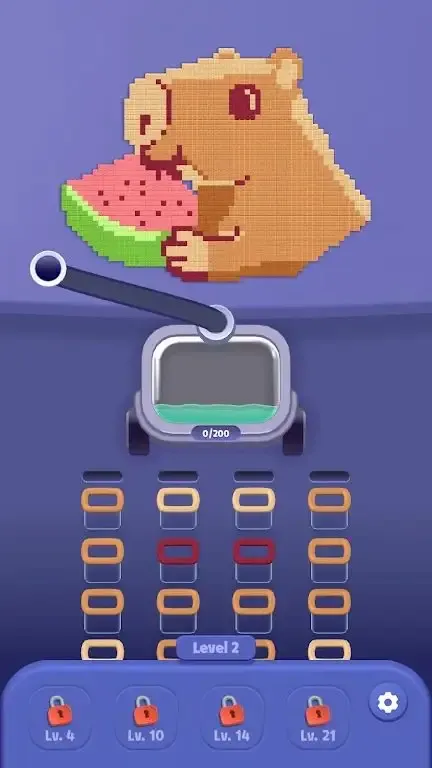Screen dimensions: 432x768
Task: Tap the locked Lv. 10 slot
Action: click(x=146, y=718)
